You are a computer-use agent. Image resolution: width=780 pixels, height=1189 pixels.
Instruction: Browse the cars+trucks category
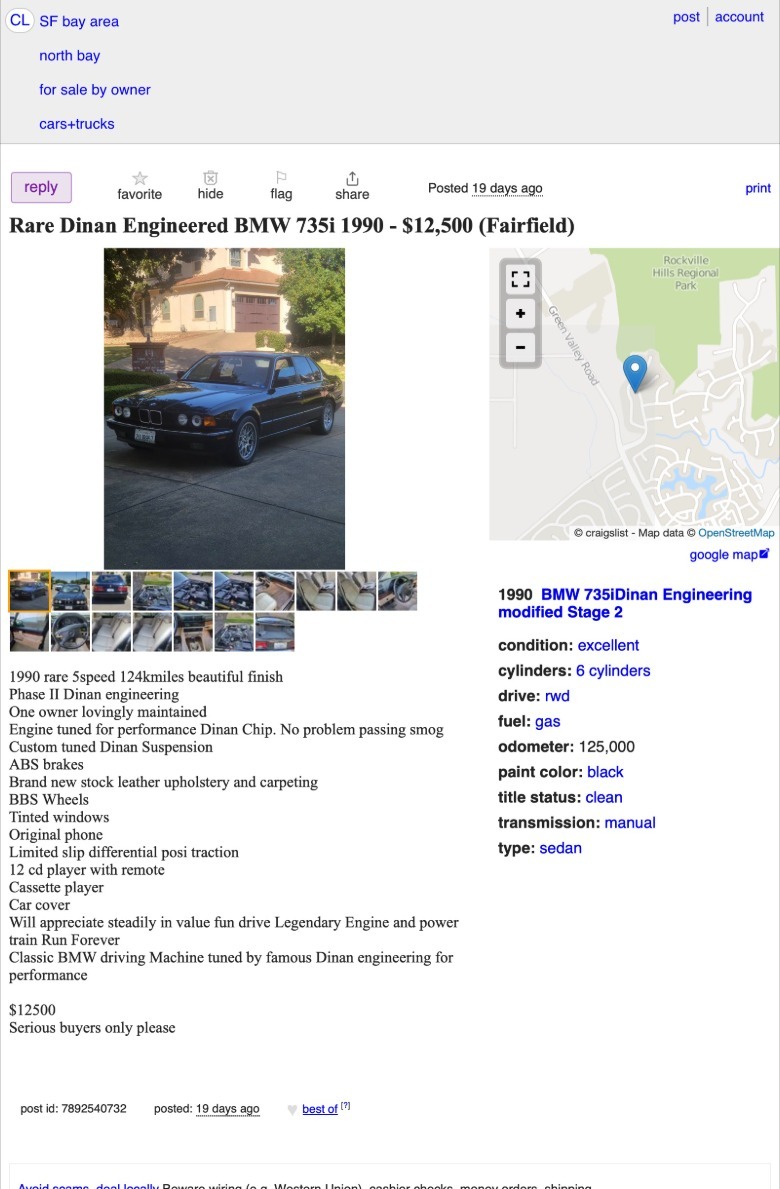(x=76, y=124)
